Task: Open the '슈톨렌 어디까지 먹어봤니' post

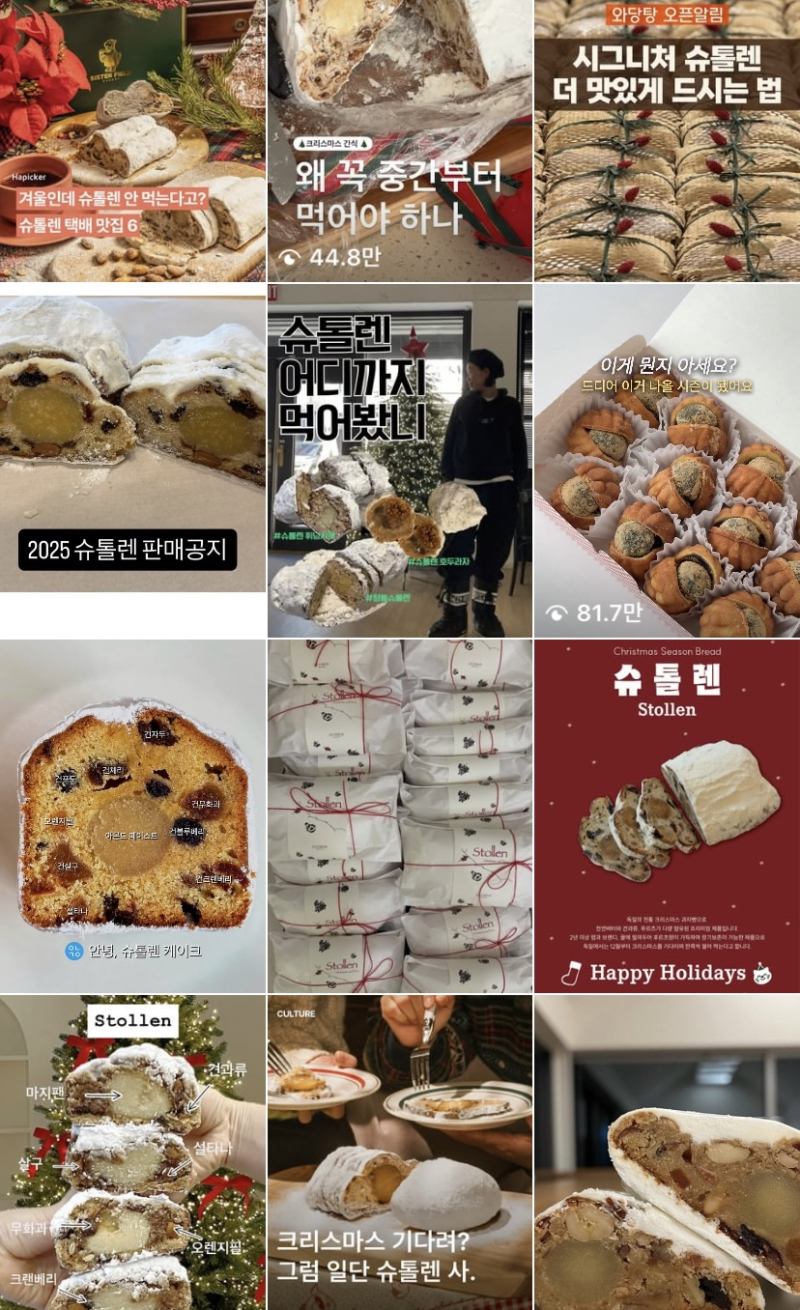Action: [400, 460]
